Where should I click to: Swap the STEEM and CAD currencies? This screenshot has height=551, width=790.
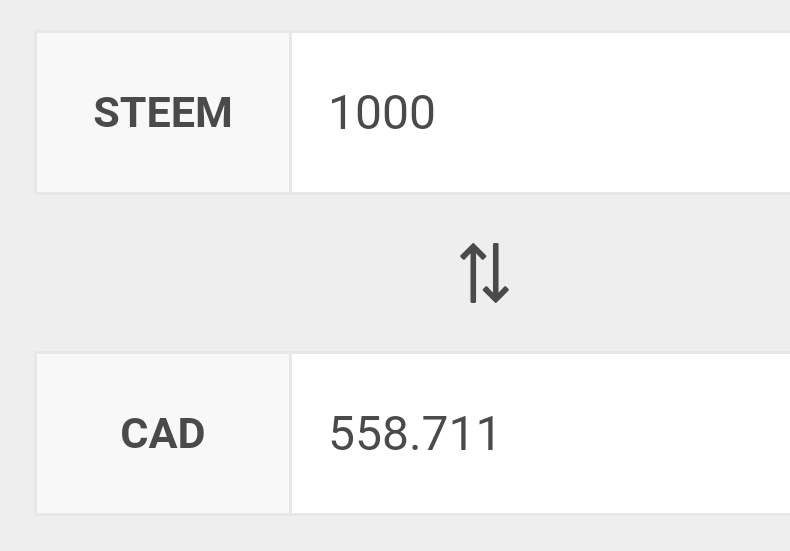point(484,274)
